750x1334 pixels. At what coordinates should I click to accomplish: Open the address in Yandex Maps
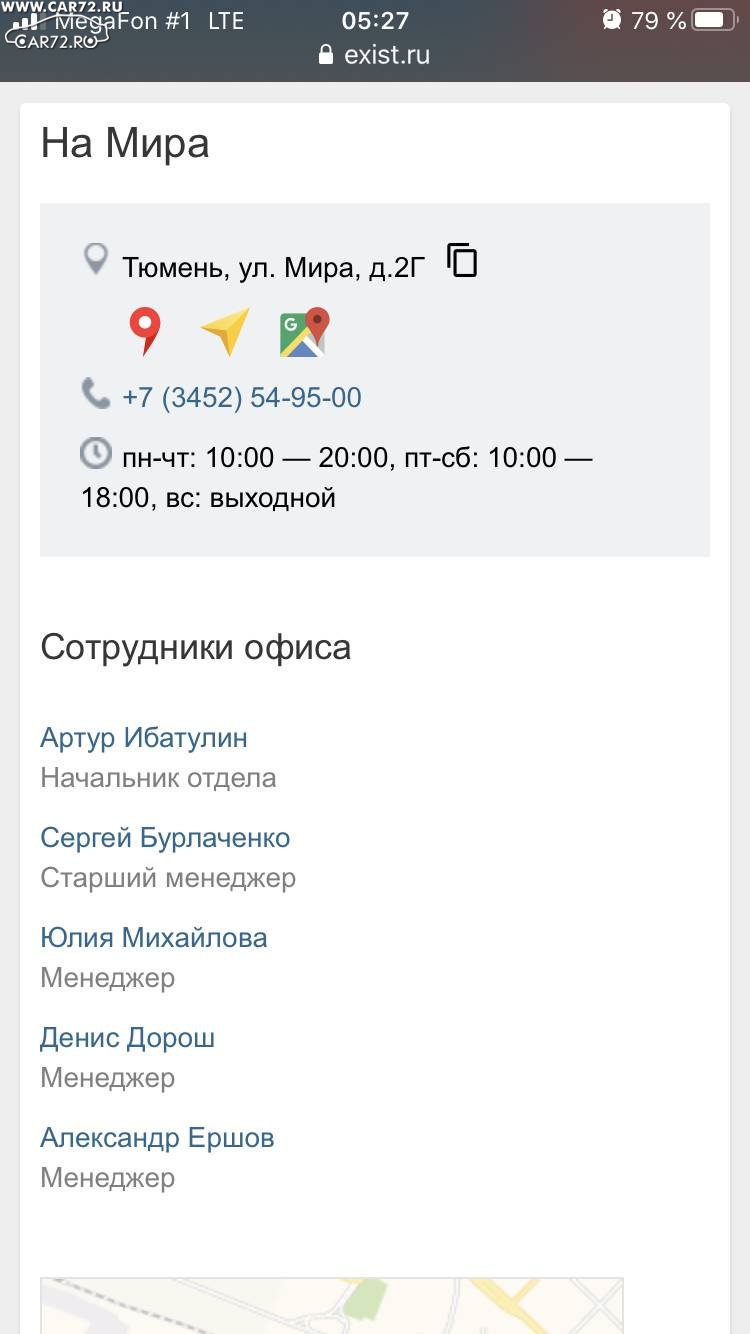point(146,332)
